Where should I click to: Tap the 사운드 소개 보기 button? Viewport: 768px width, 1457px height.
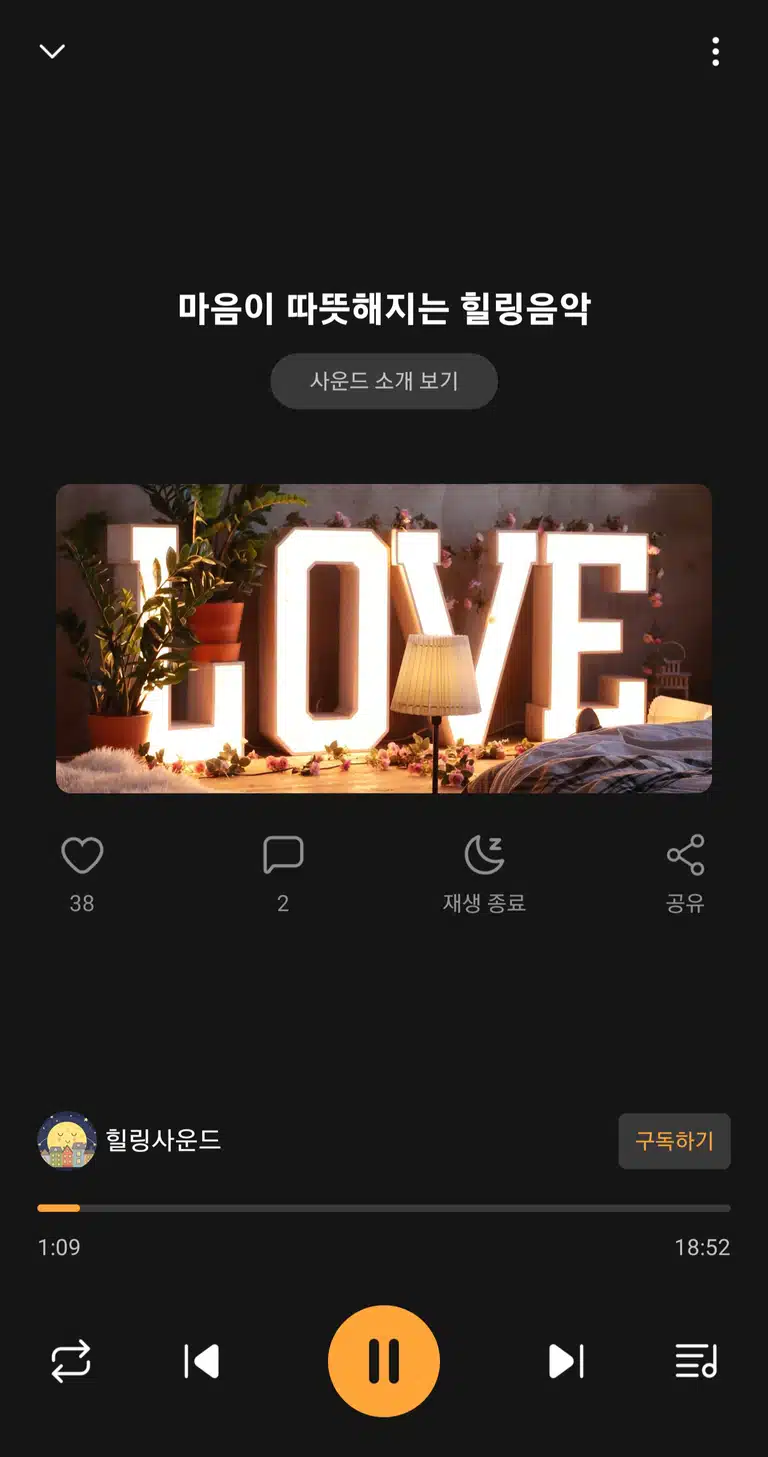(384, 381)
